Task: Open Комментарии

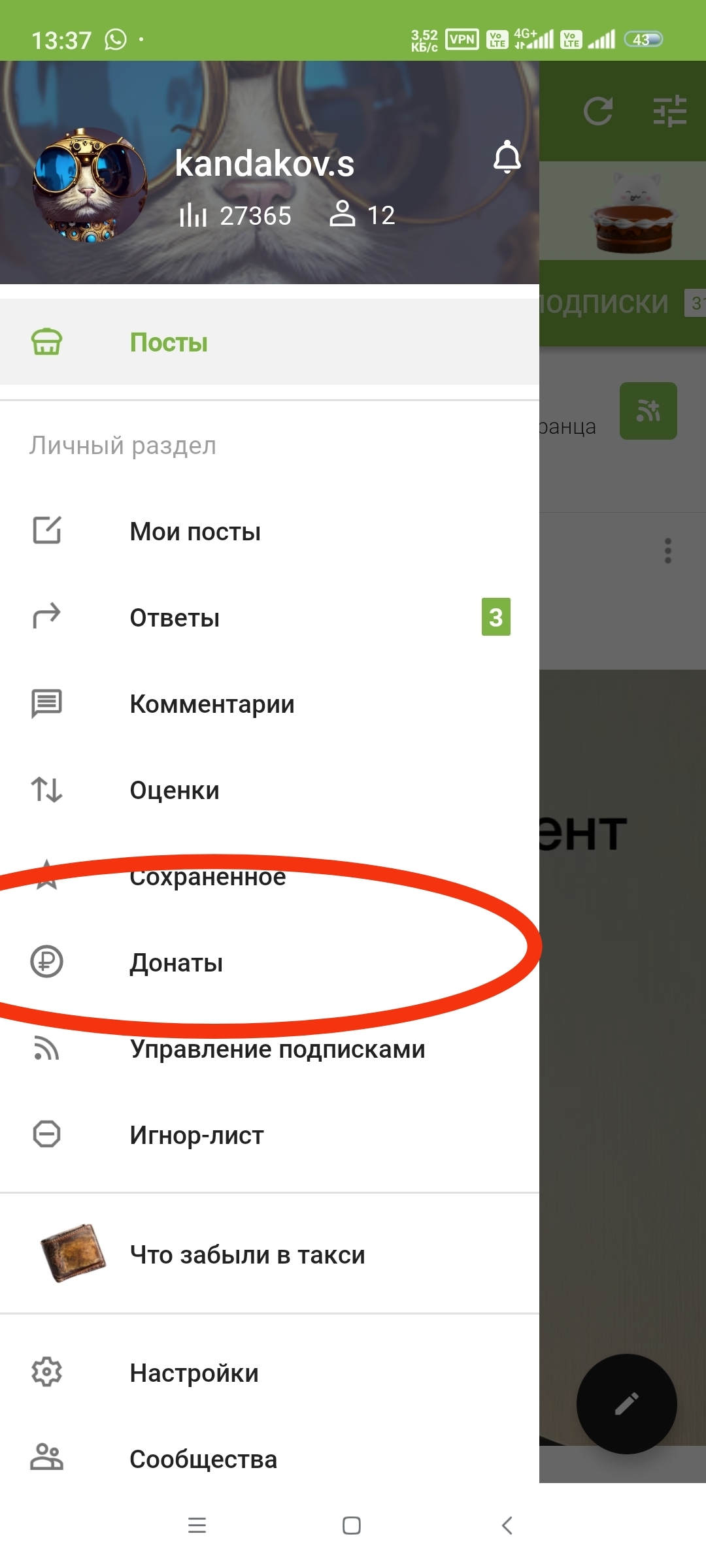Action: coord(212,704)
